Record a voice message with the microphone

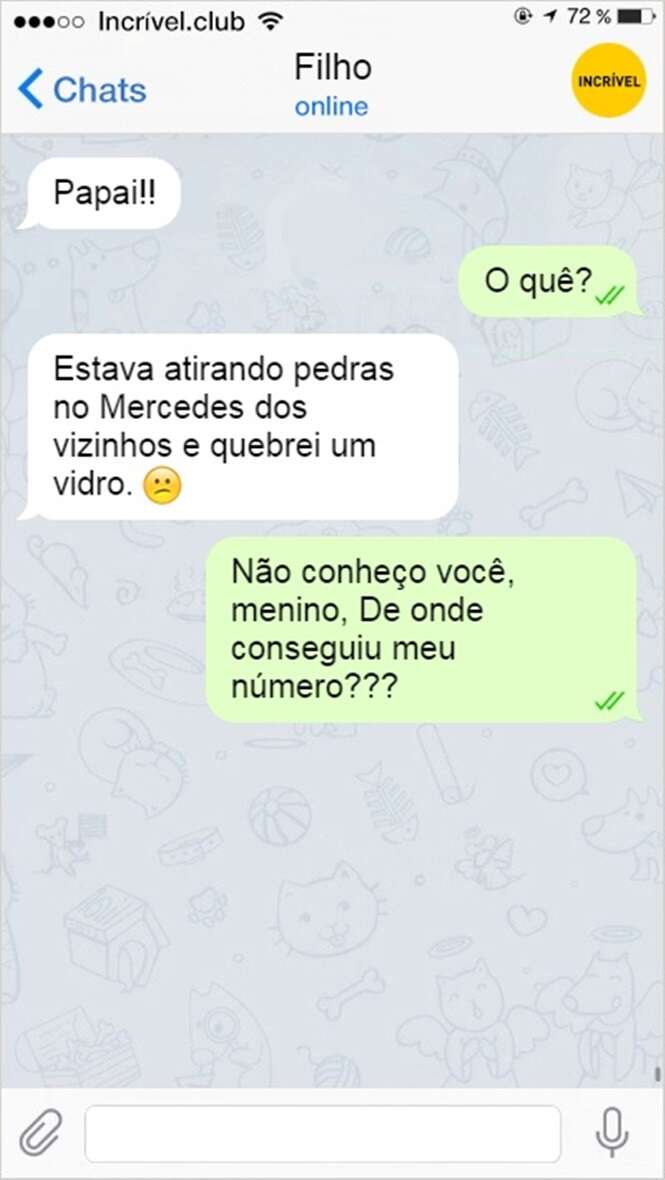pyautogui.click(x=612, y=1133)
